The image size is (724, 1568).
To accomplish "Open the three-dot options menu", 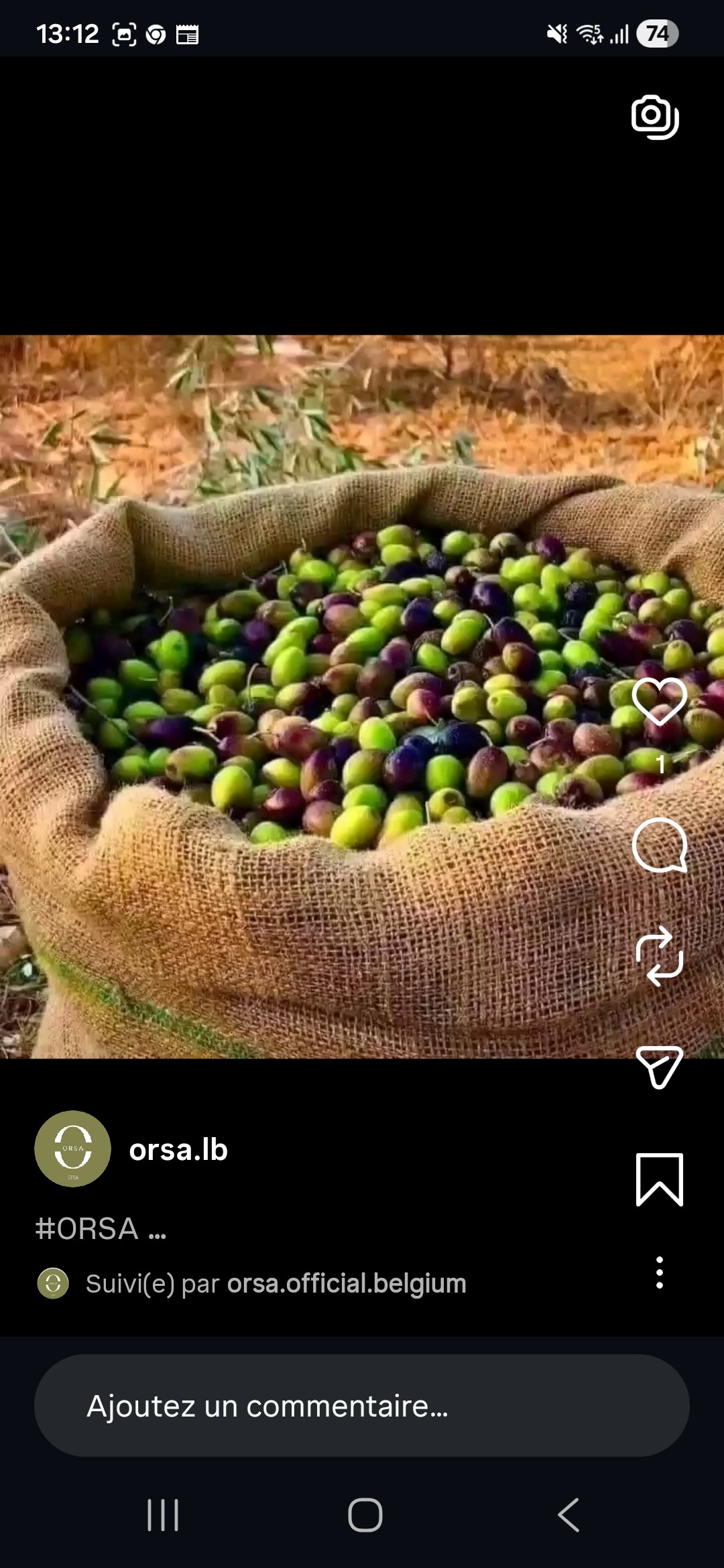I will point(660,1272).
